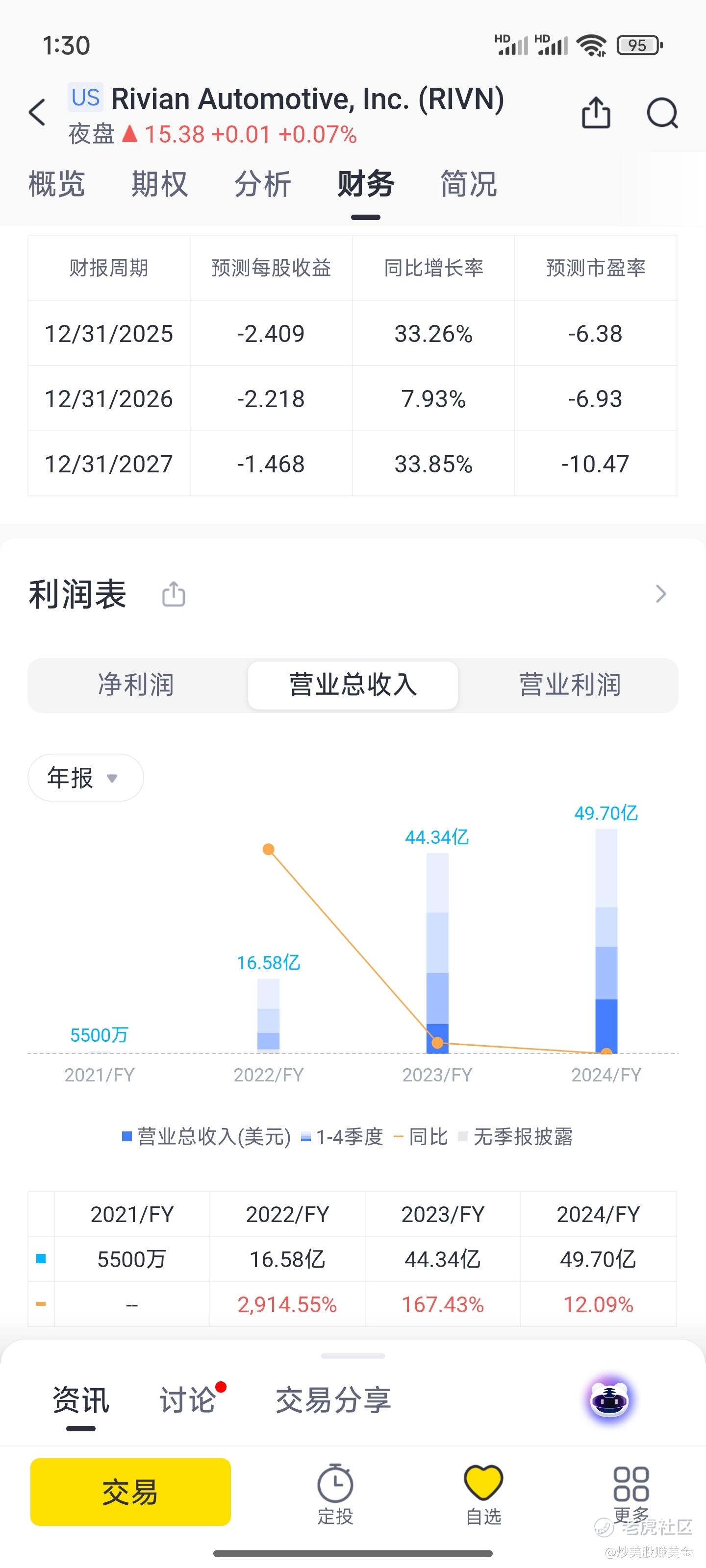Viewport: 706px width, 1568px height.
Task: Open the AI assistant robot icon
Action: [609, 1399]
